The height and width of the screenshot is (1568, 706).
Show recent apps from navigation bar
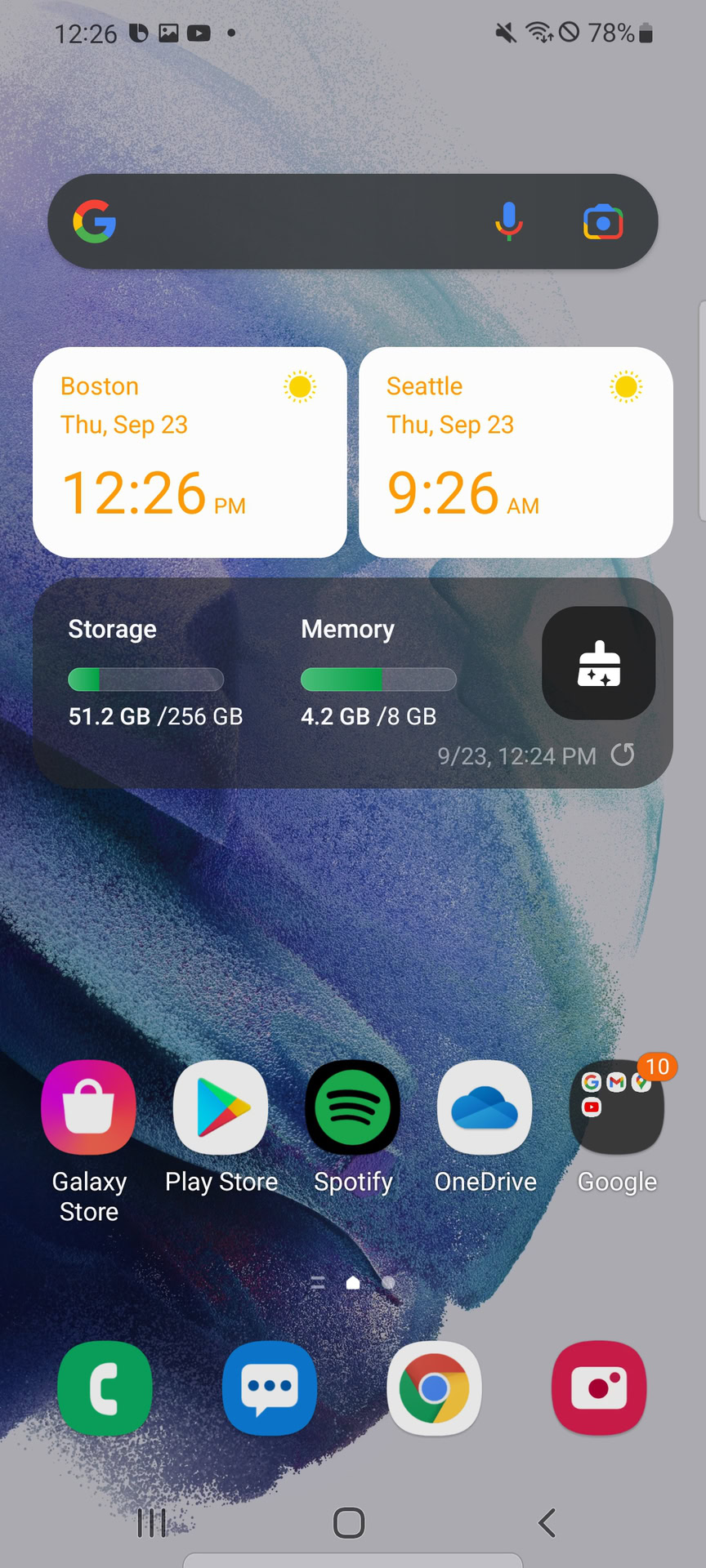(x=152, y=1523)
